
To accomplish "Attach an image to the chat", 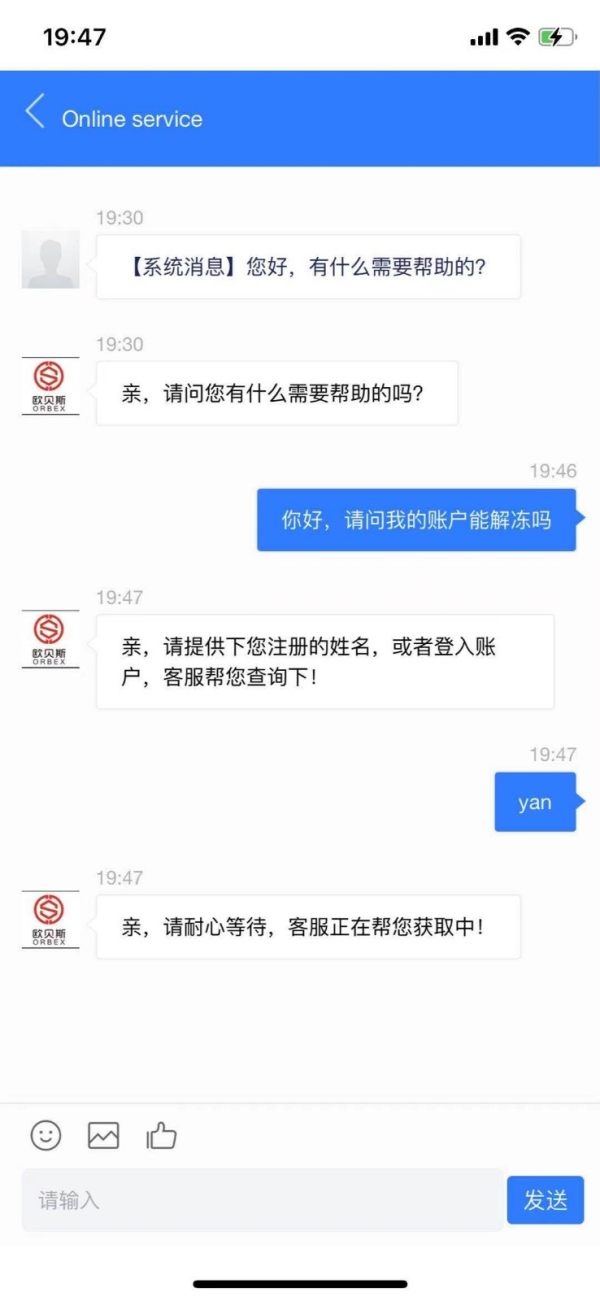I will (x=104, y=1135).
